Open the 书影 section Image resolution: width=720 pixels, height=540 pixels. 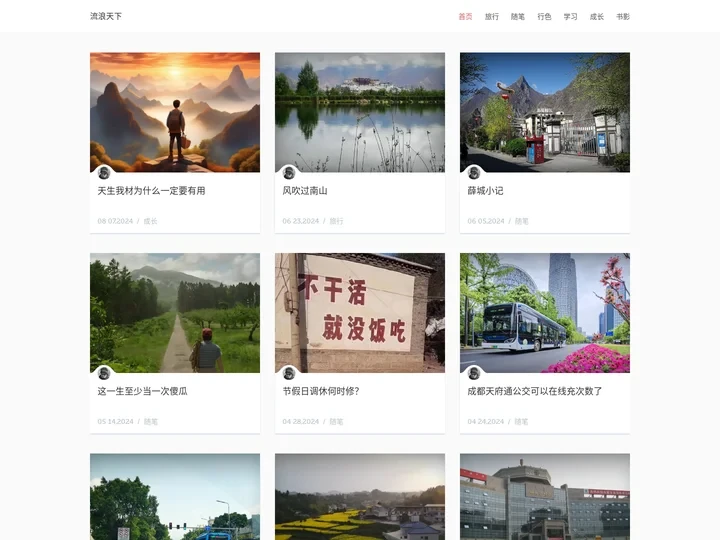click(x=623, y=16)
